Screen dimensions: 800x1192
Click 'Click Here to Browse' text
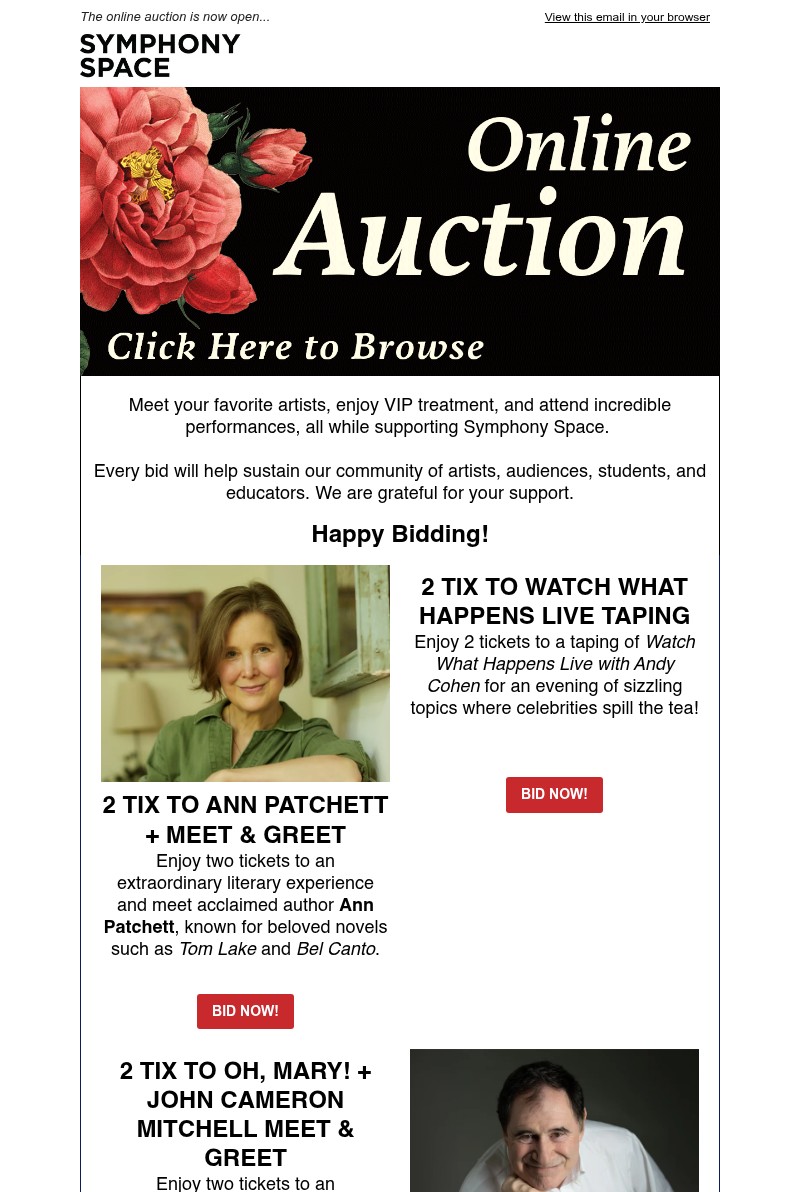(295, 347)
